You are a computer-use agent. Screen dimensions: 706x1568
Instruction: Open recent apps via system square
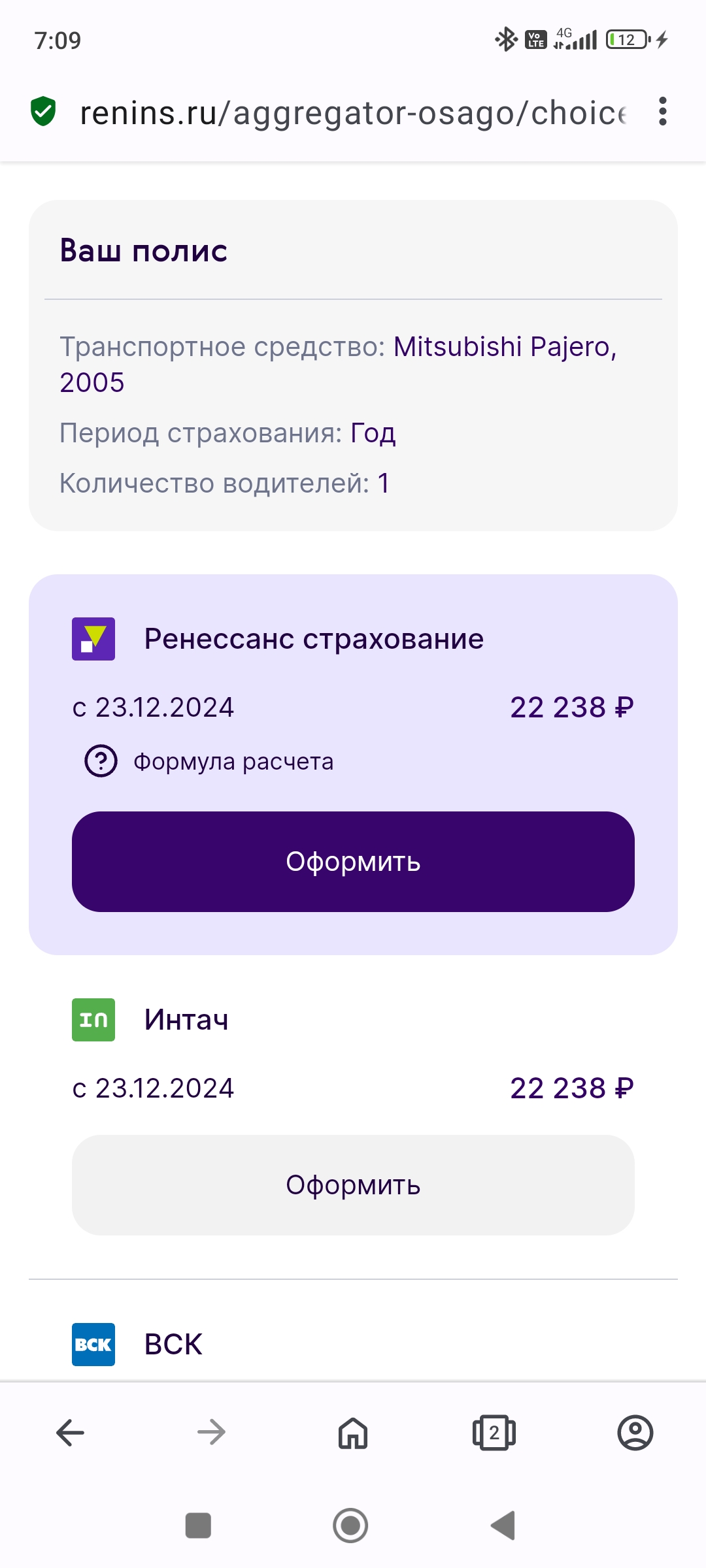[198, 1526]
